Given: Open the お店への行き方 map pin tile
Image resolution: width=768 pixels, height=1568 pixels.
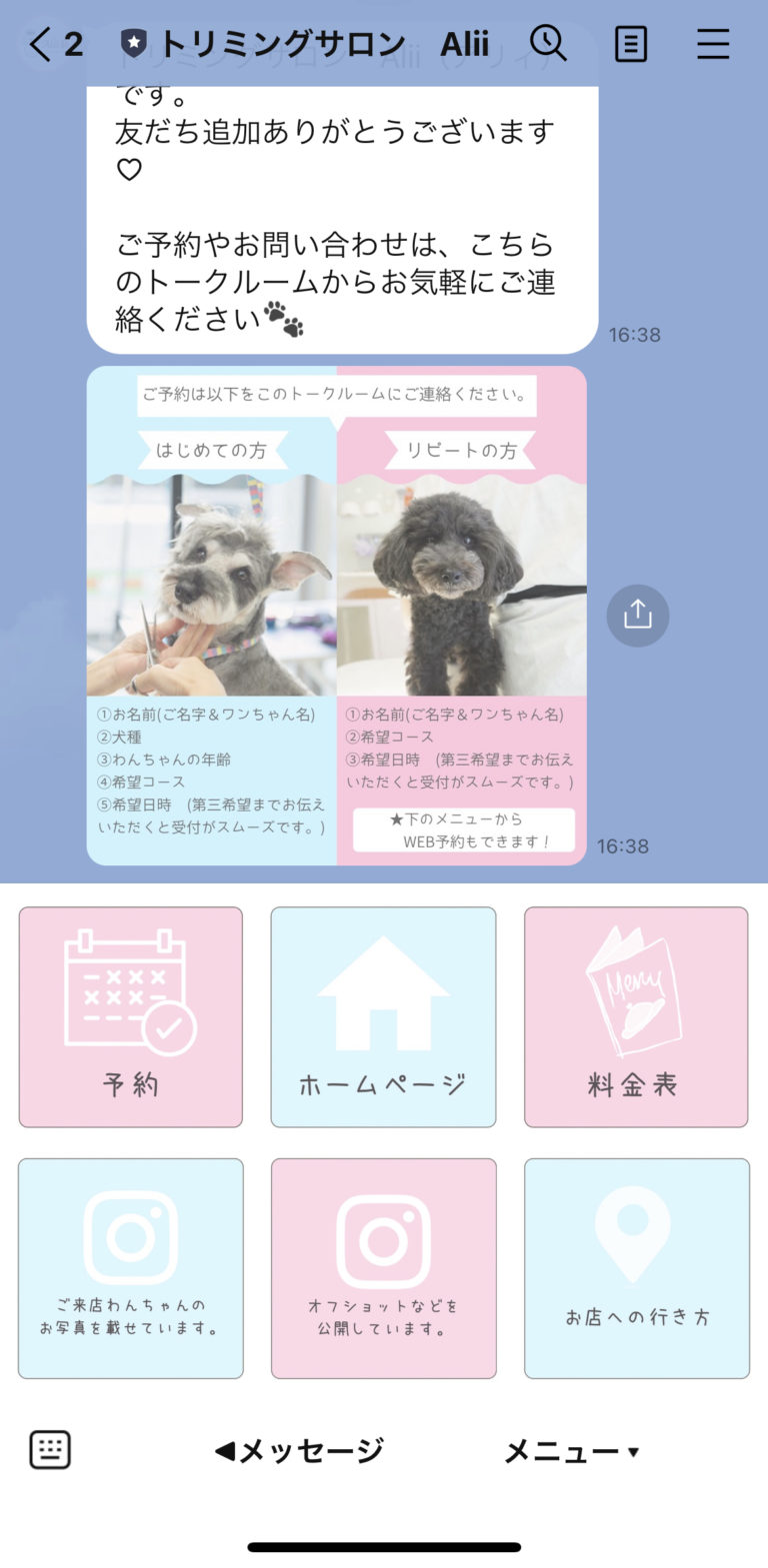Looking at the screenshot, I should pos(636,1267).
